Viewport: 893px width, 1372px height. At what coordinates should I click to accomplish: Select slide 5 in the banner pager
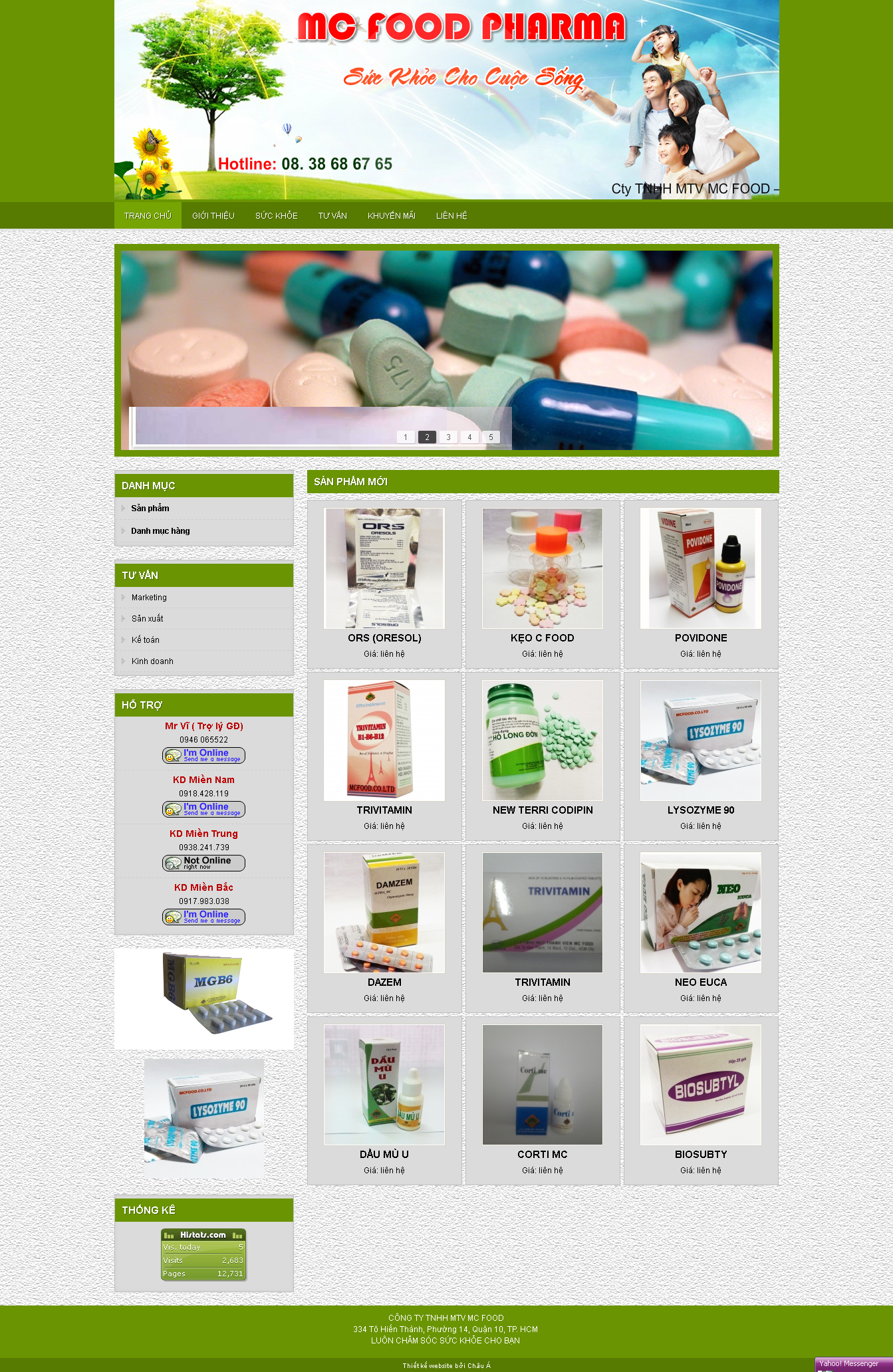(x=491, y=437)
